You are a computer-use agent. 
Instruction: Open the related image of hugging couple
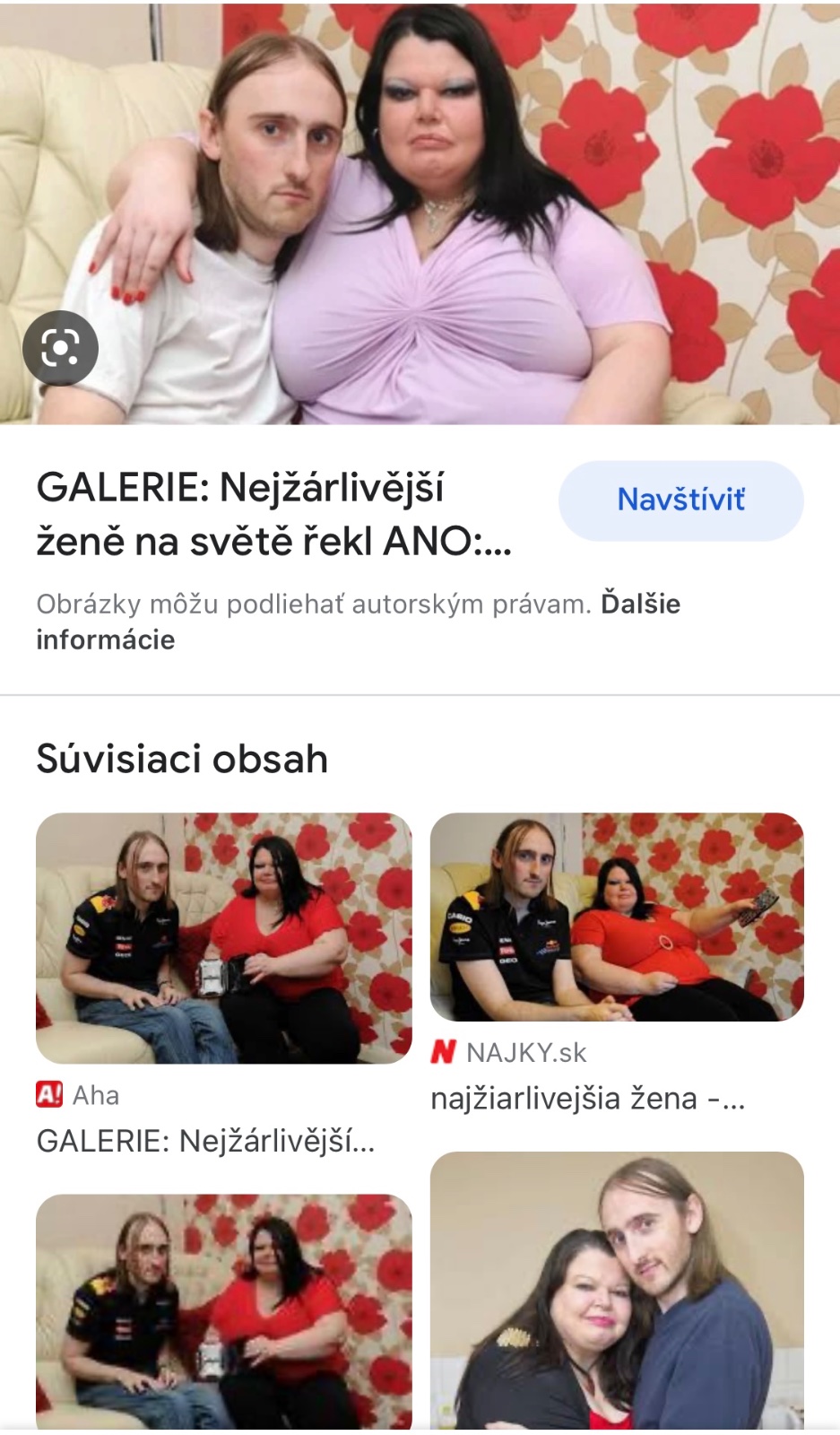(x=617, y=1290)
